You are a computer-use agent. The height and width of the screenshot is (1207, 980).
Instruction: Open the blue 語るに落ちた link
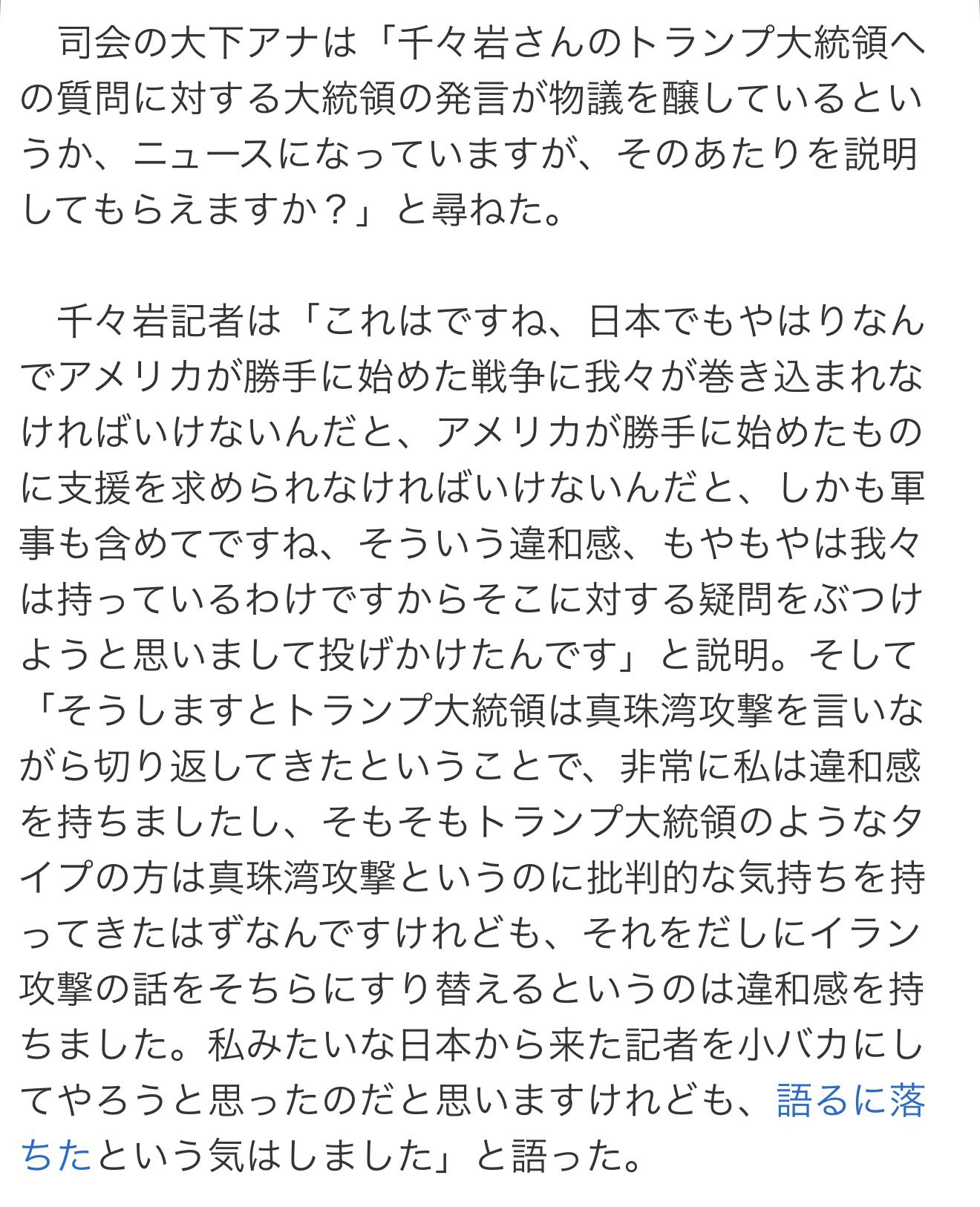click(849, 1101)
